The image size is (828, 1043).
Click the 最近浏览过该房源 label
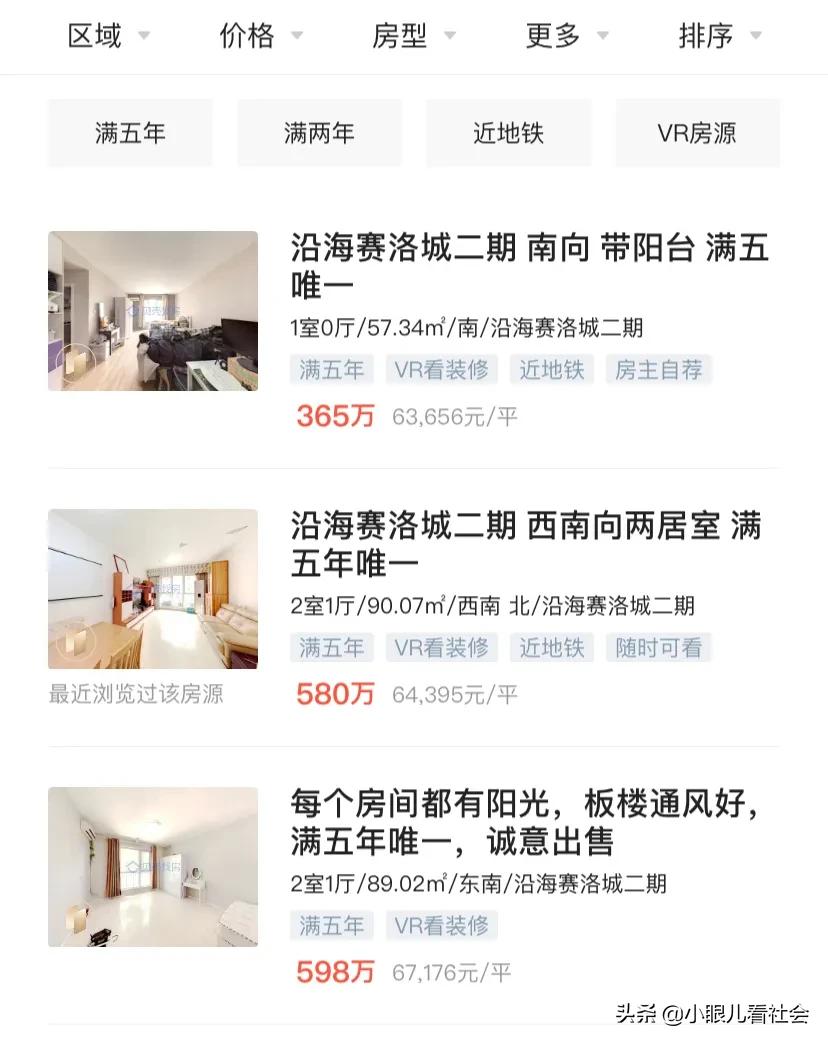[x=136, y=692]
